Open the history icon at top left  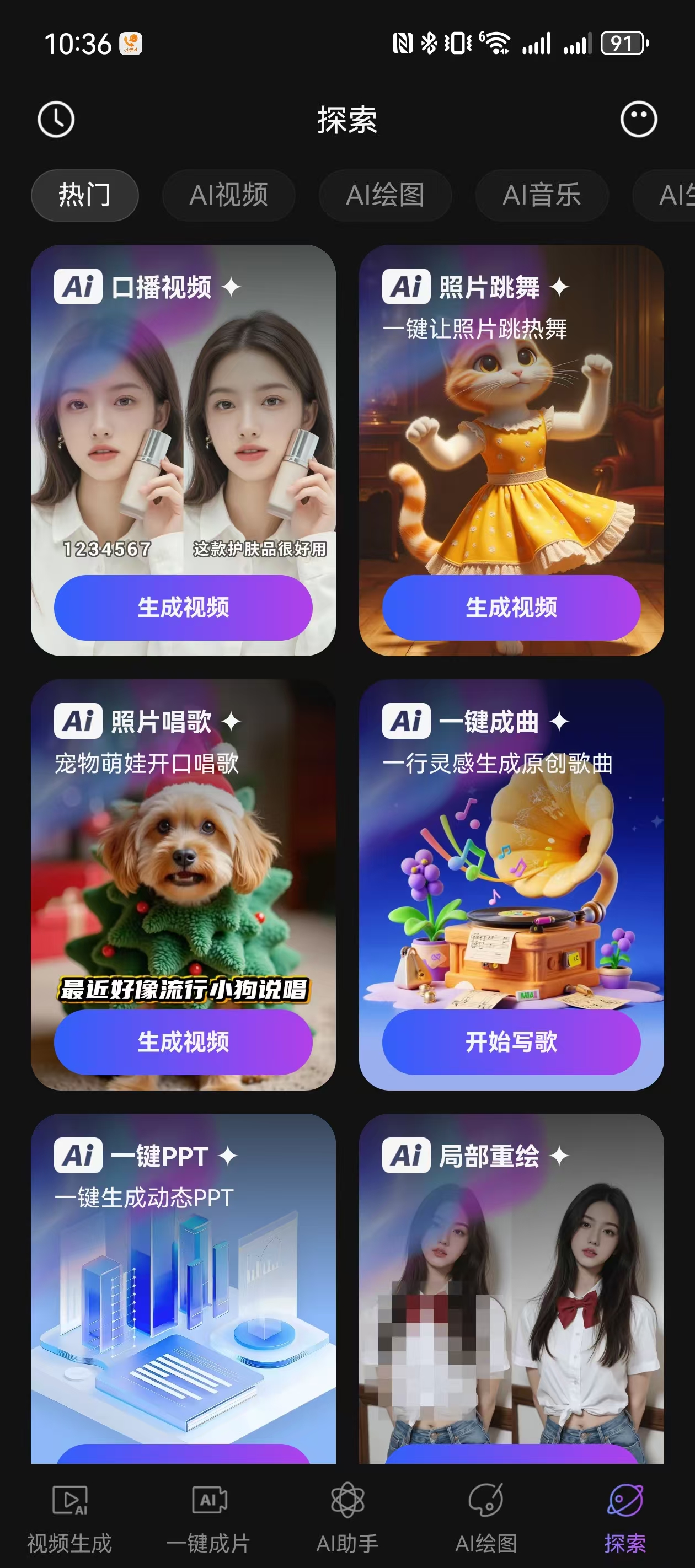pos(55,119)
